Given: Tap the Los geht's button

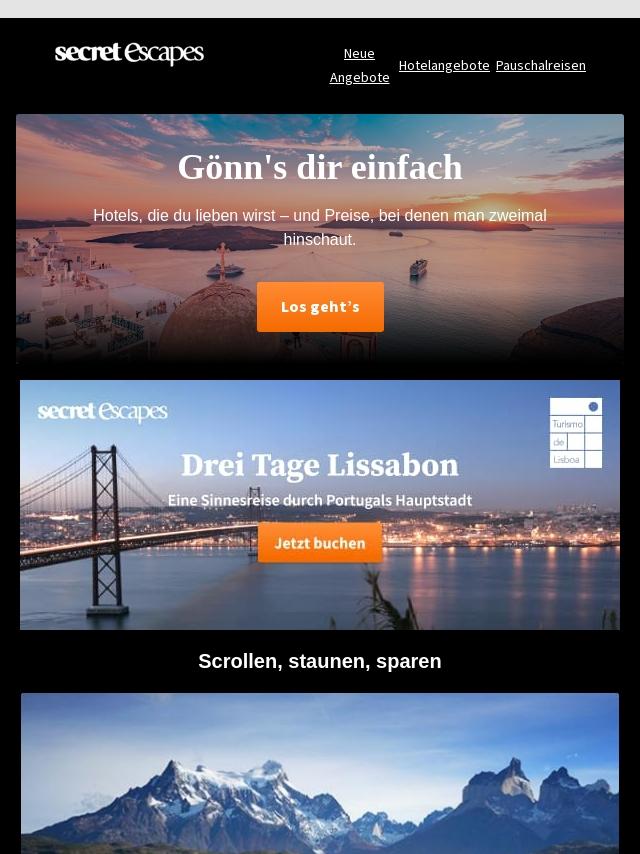Looking at the screenshot, I should pos(320,307).
